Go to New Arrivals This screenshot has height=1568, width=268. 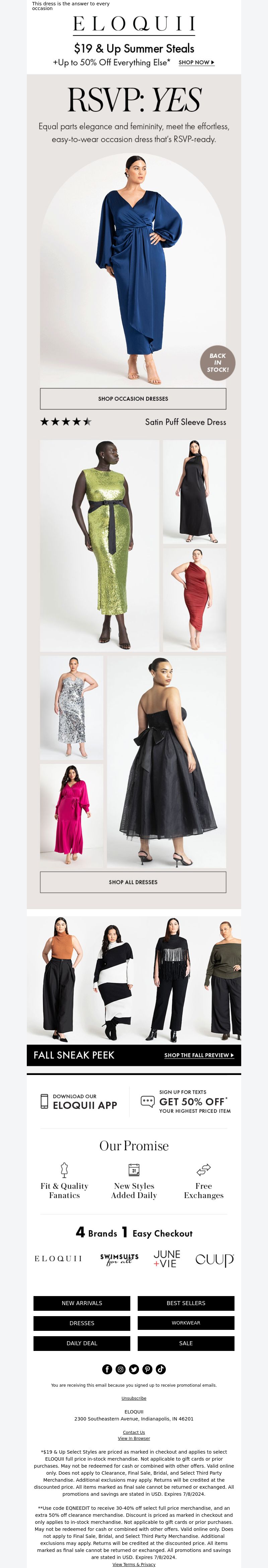[82, 1303]
